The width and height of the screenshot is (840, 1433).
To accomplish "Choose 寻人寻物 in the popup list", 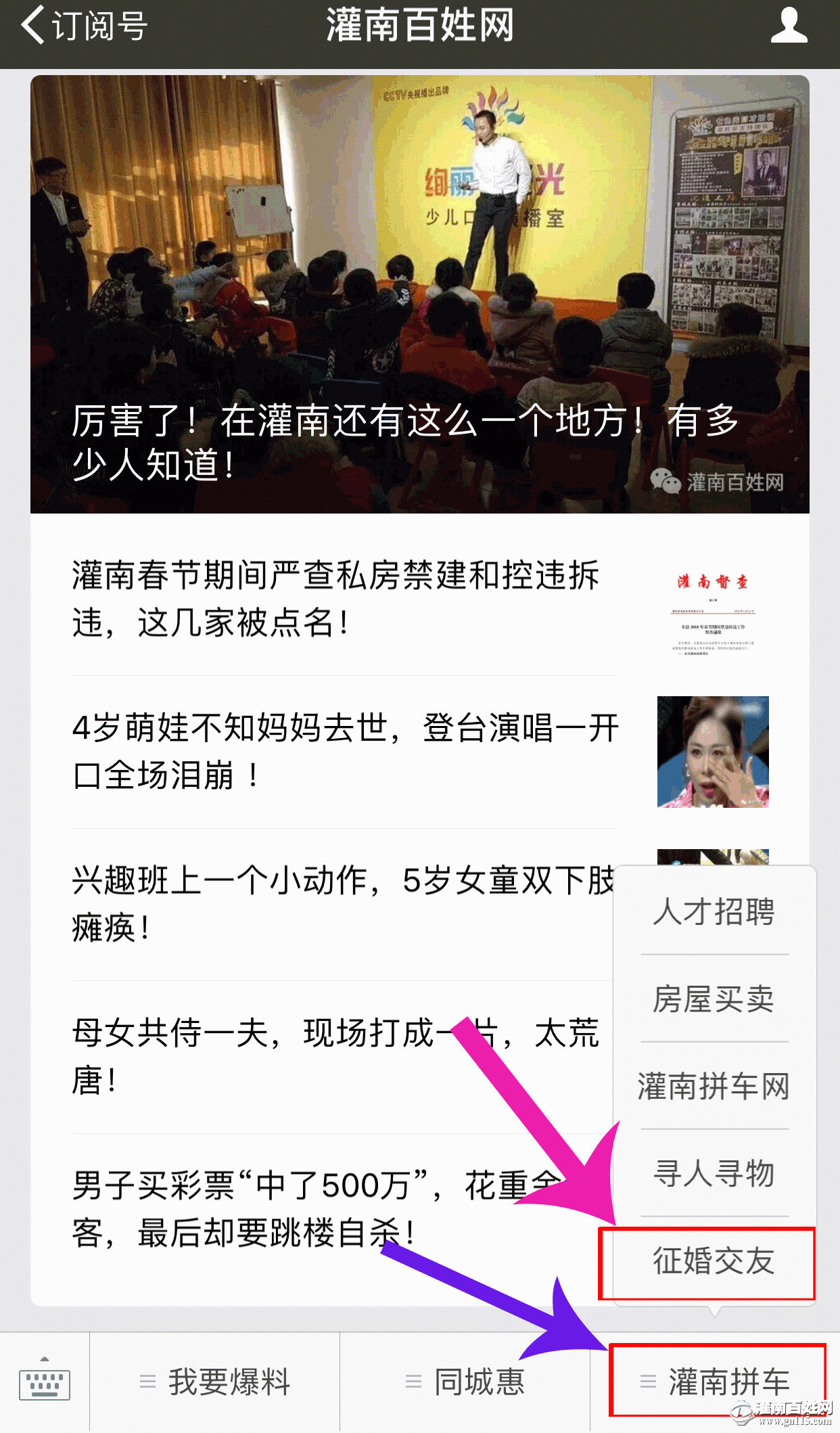I will (714, 1173).
